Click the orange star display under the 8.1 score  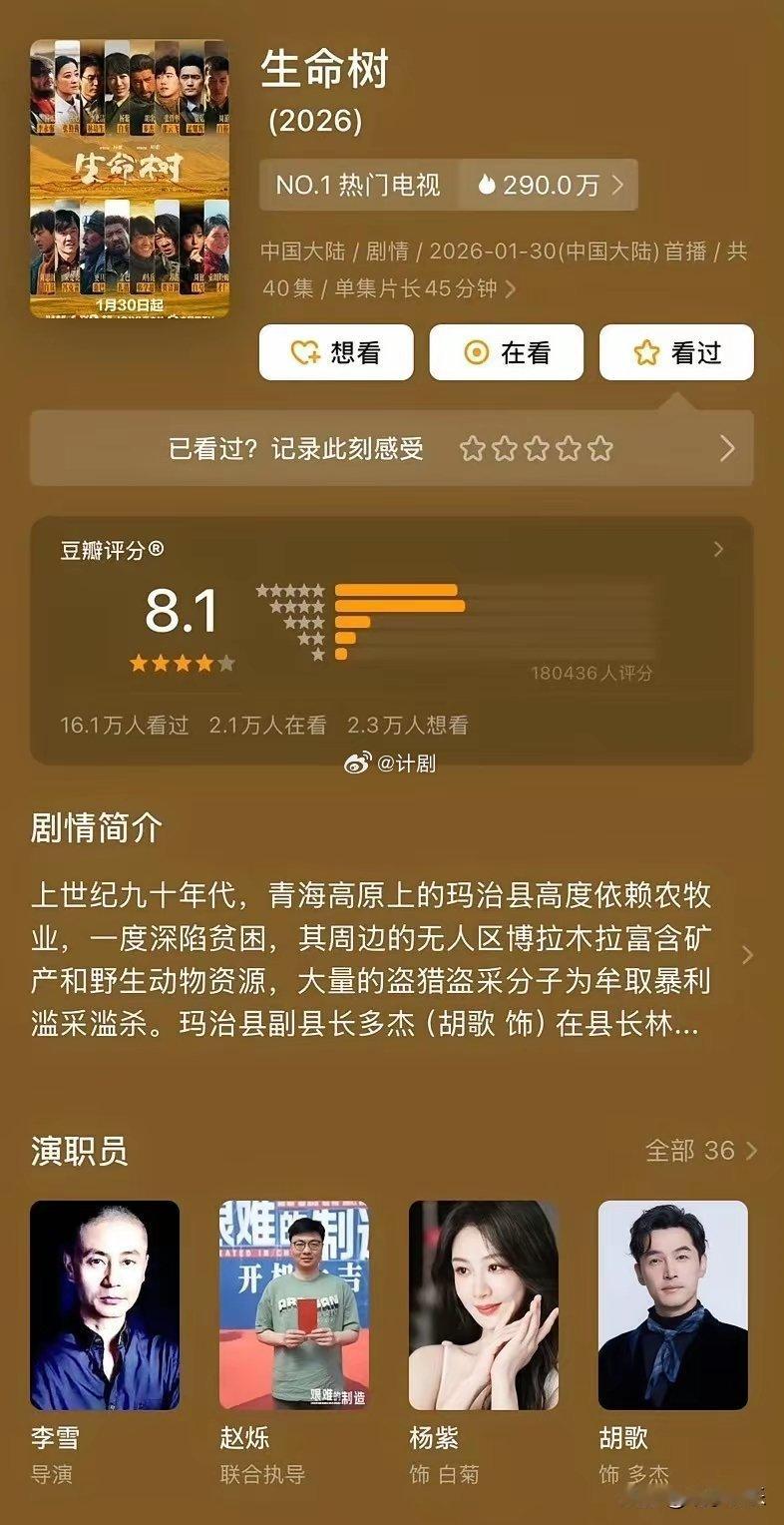181,661
